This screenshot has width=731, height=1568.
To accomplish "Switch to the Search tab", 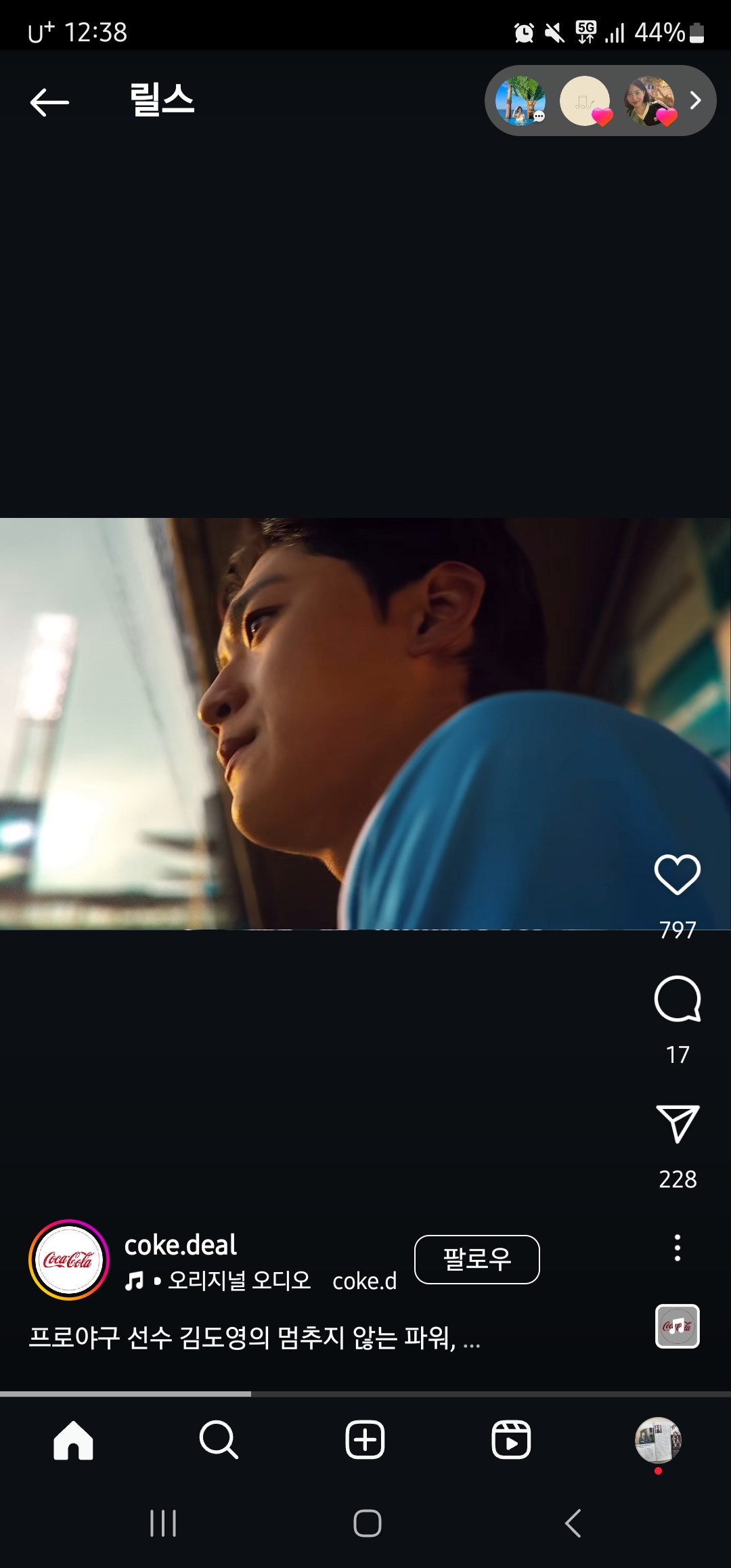I will pyautogui.click(x=219, y=1440).
